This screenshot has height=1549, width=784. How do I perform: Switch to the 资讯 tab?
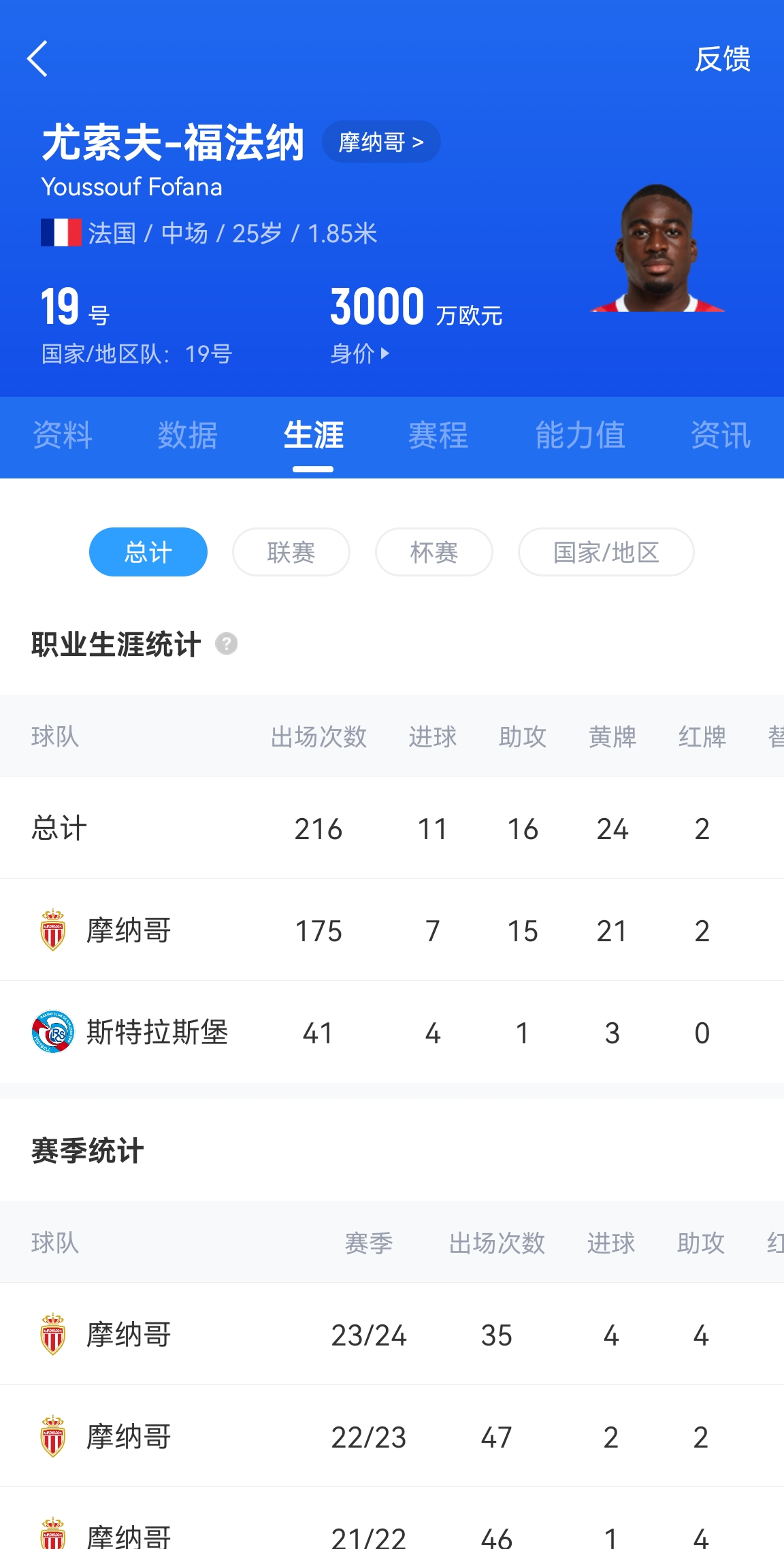[721, 435]
